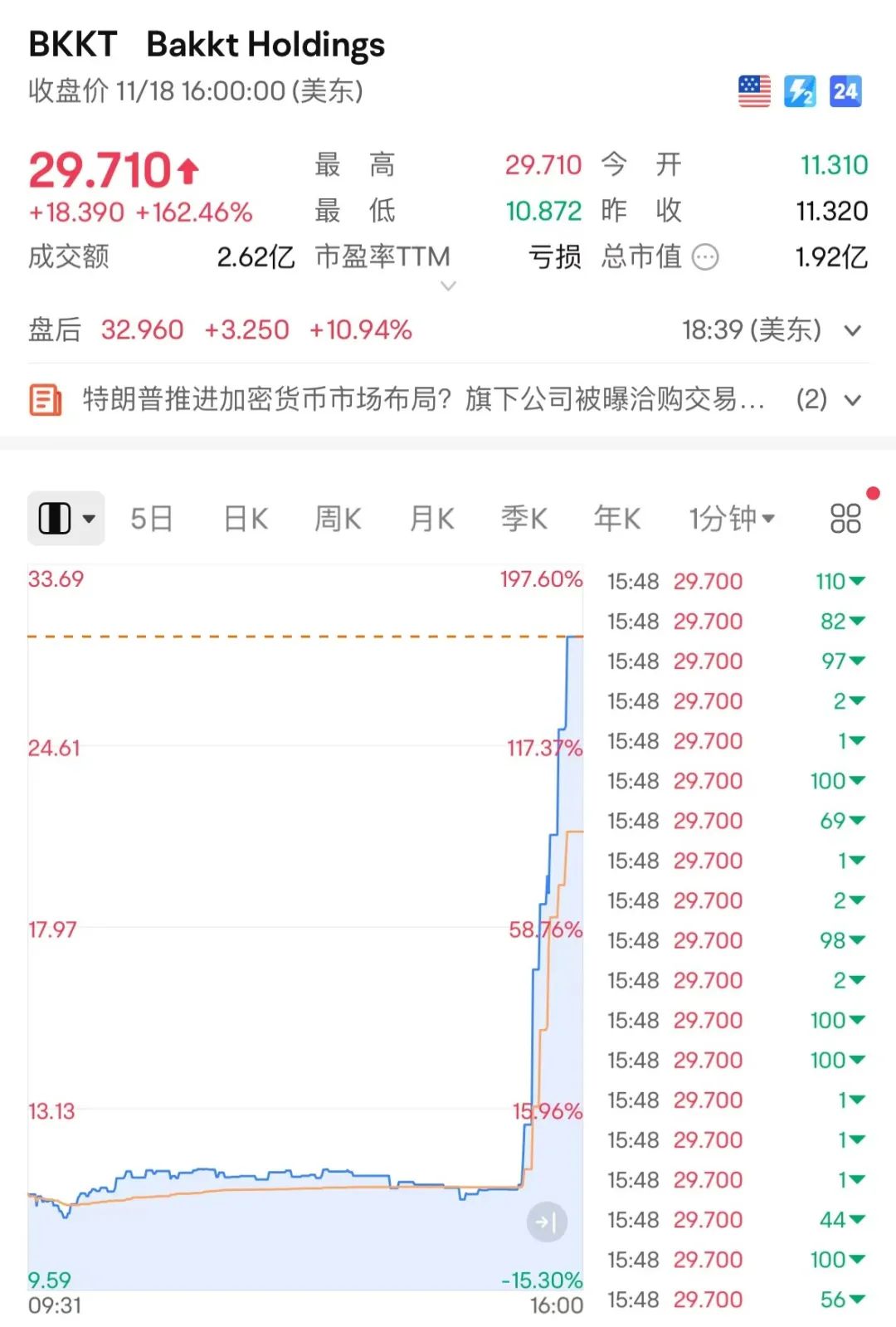896x1327 pixels.
Task: Expand the 盘后 after-hours row
Action: pyautogui.click(x=852, y=330)
